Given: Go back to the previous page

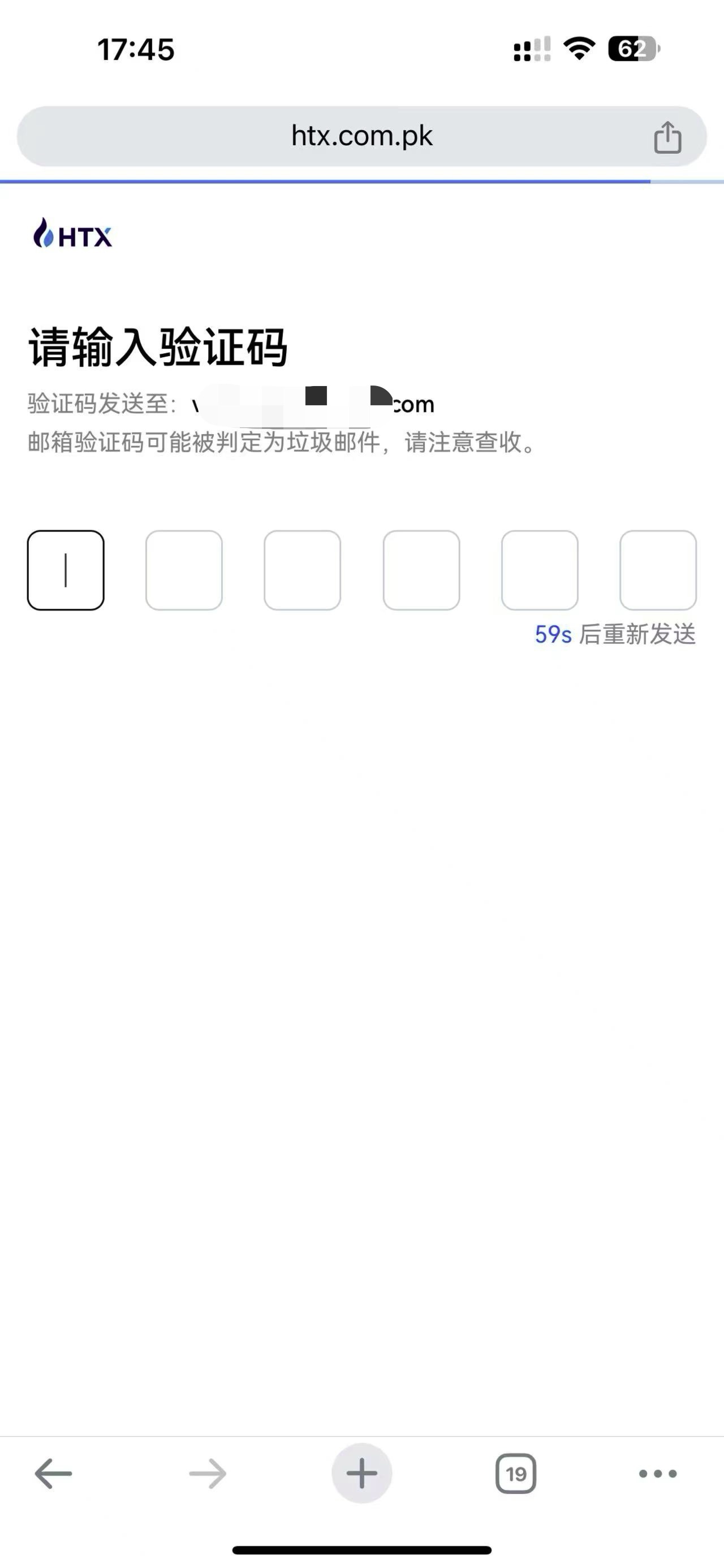Looking at the screenshot, I should [54, 1474].
